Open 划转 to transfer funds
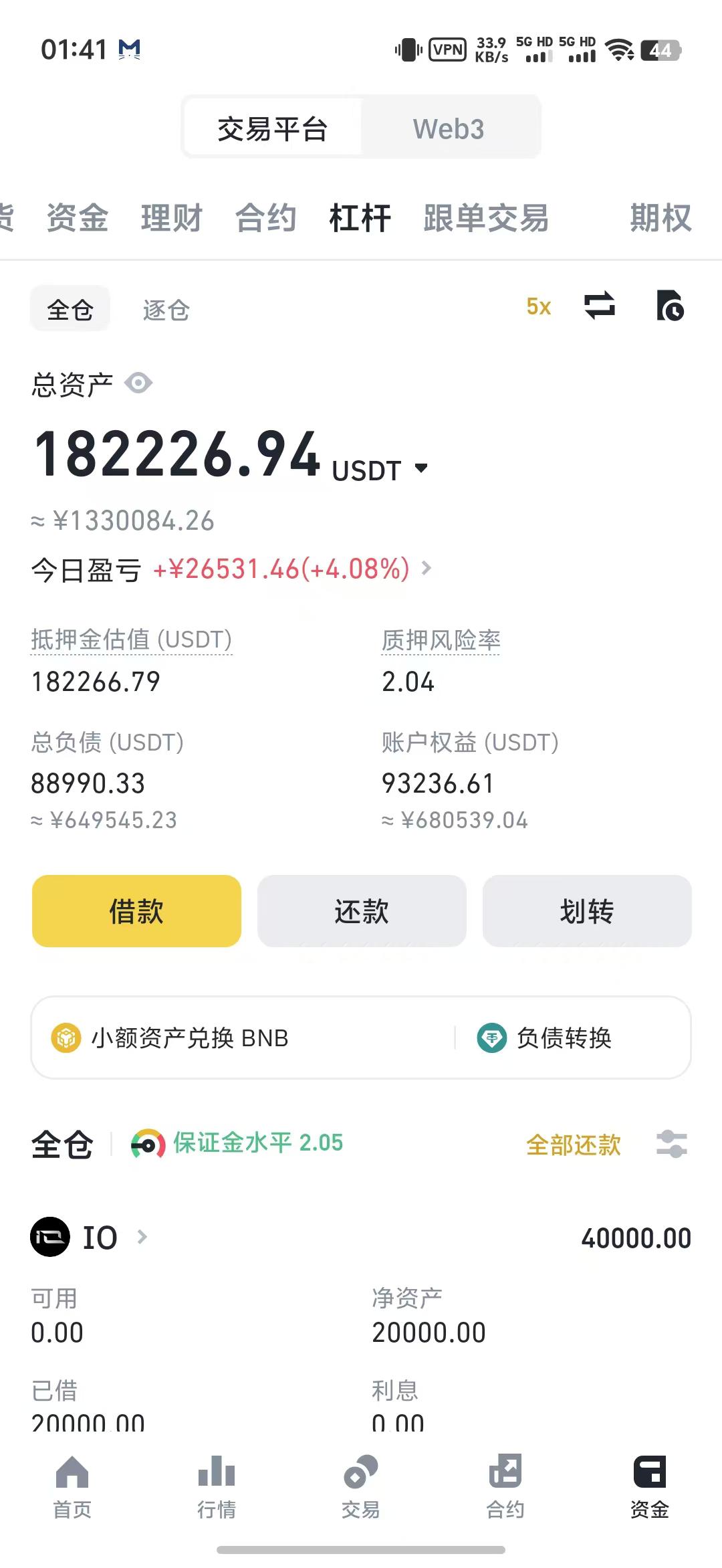 587,911
